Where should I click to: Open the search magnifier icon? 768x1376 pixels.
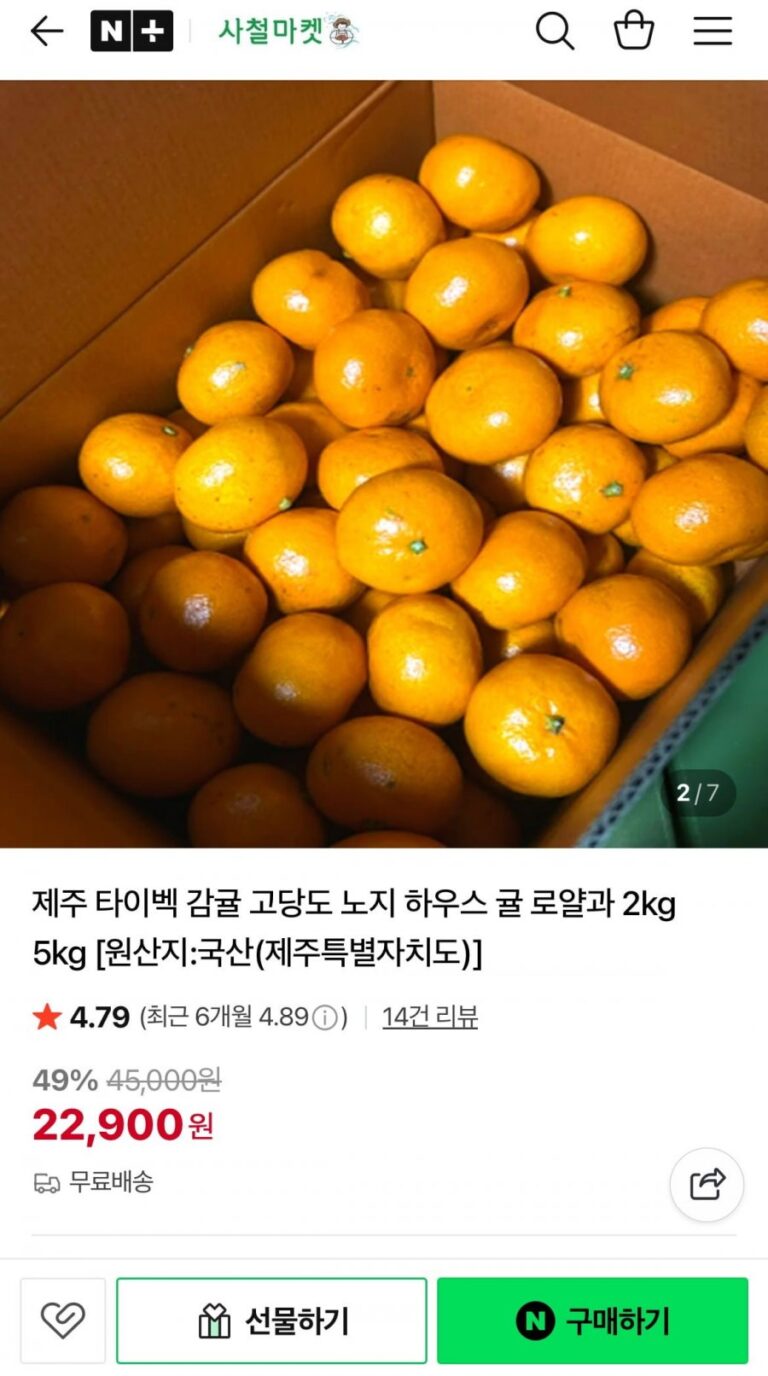(x=554, y=32)
